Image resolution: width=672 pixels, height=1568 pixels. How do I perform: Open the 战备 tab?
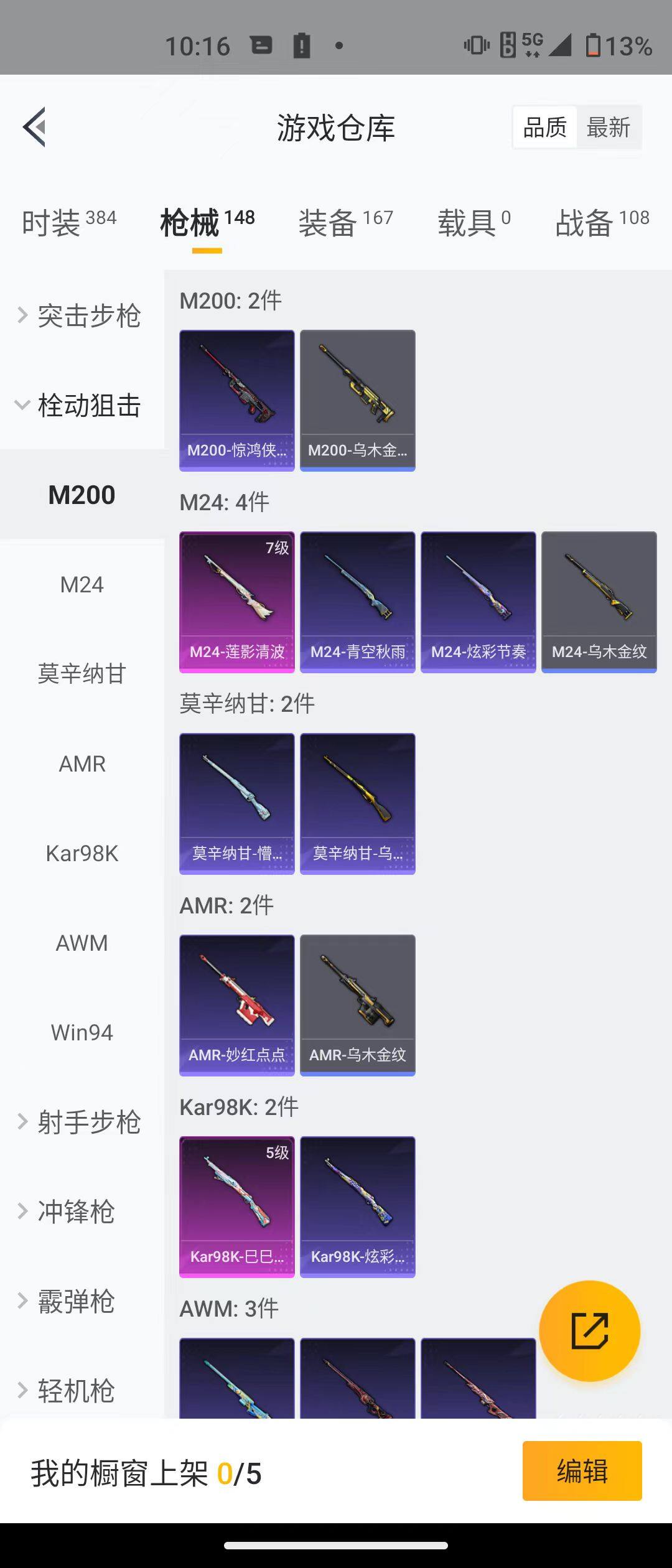602,222
